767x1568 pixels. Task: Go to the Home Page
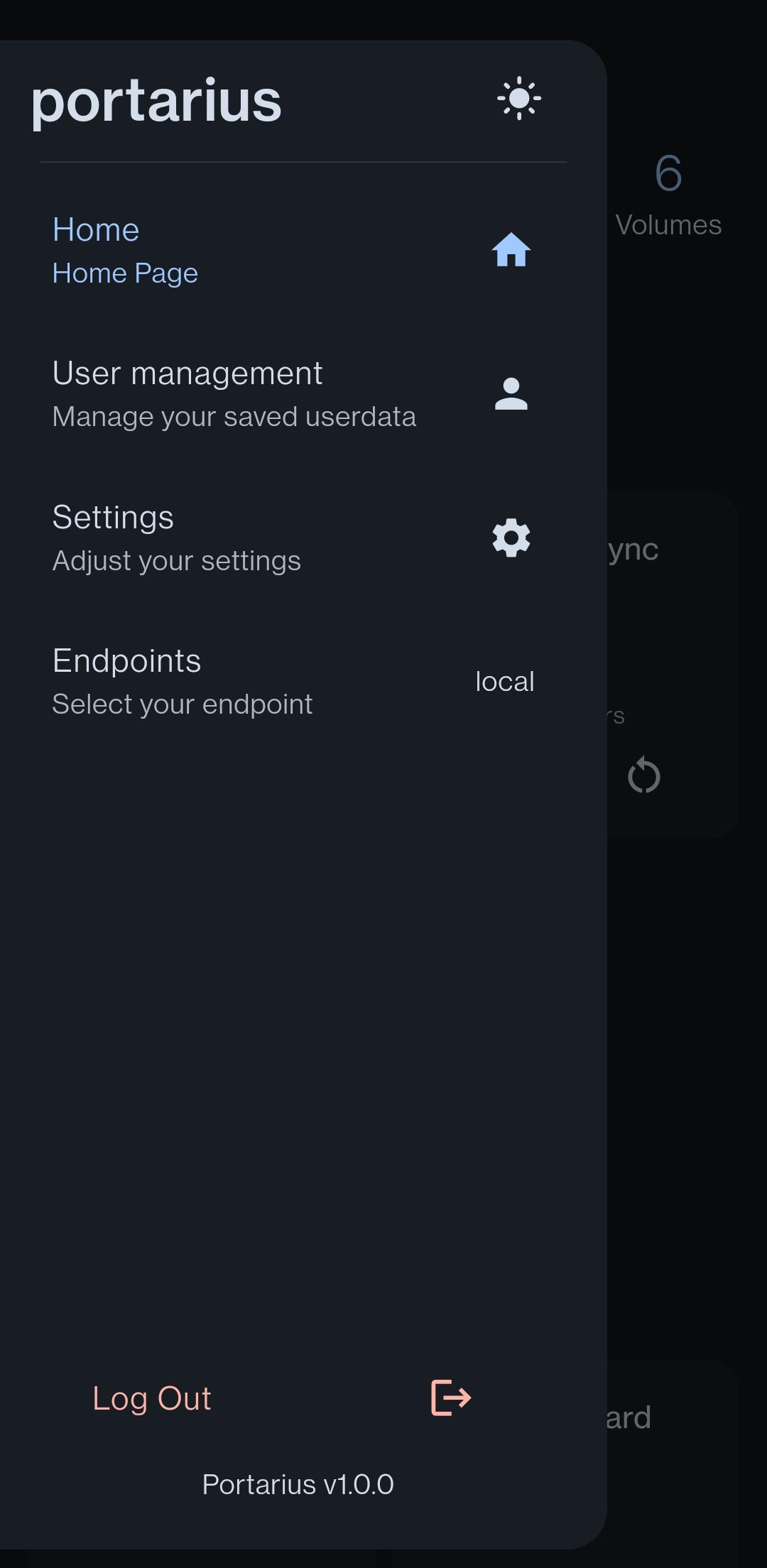(291, 251)
